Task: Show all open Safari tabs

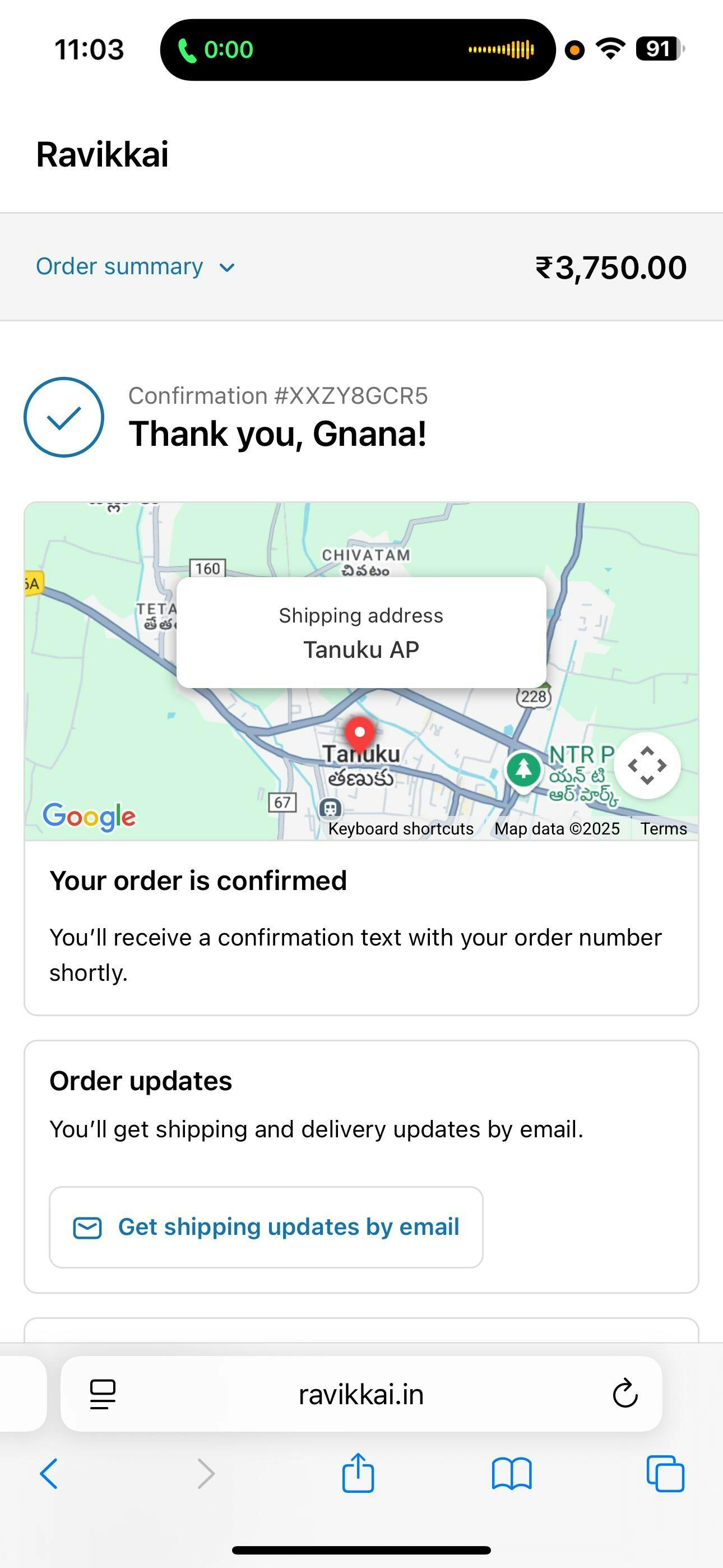Action: pos(665,1474)
